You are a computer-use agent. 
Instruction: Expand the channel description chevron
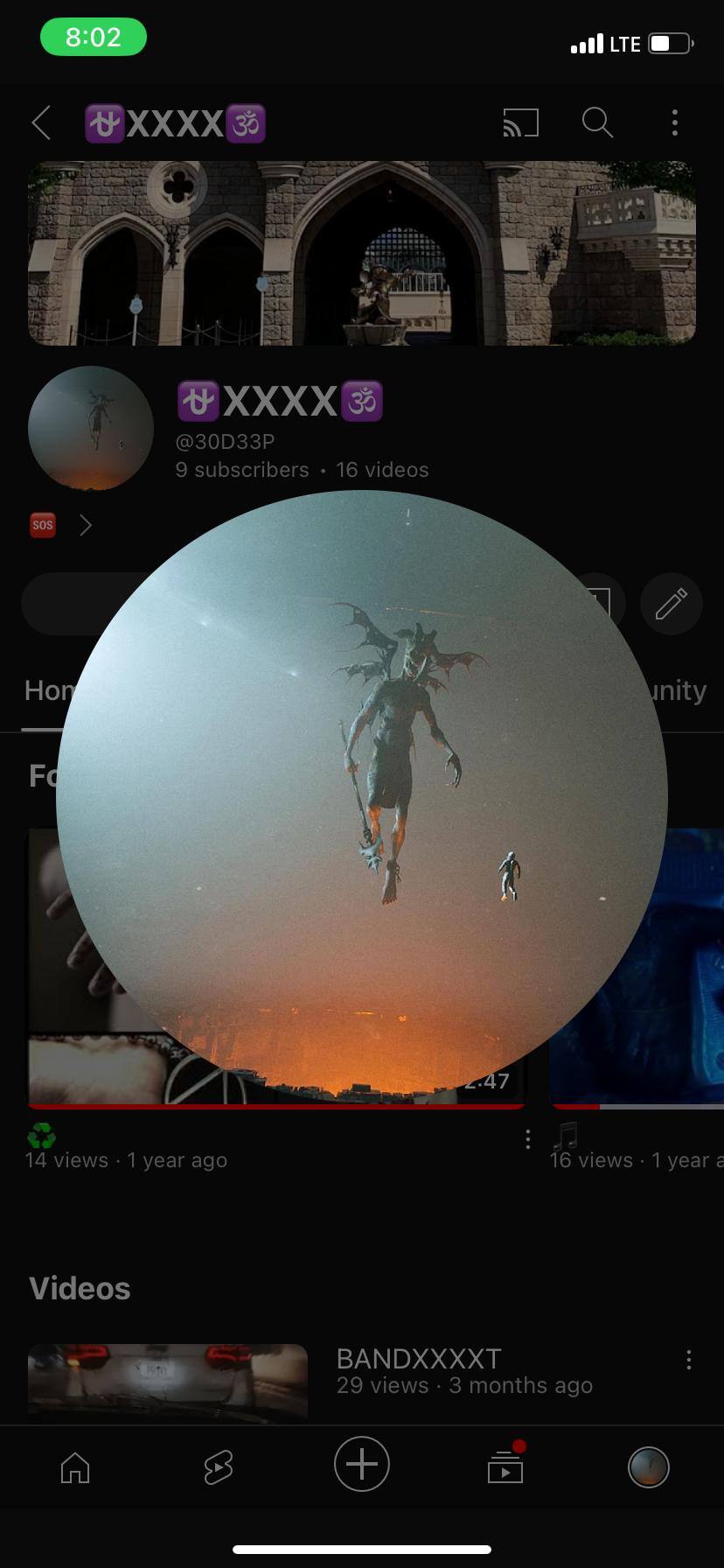[85, 525]
